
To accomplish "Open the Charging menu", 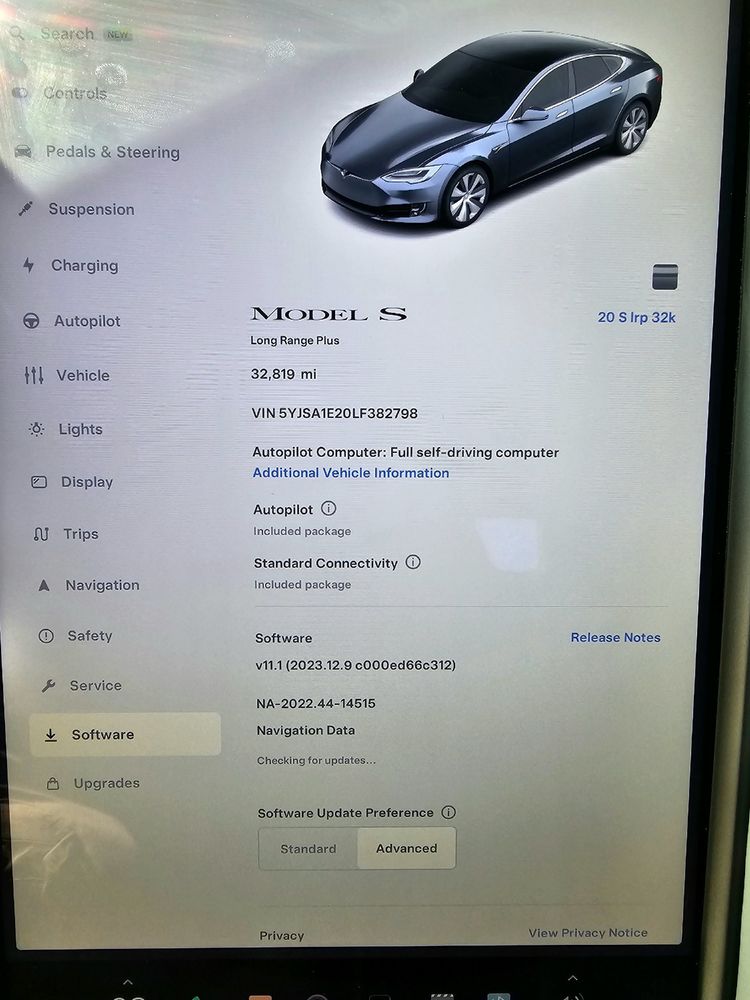I will [x=84, y=265].
